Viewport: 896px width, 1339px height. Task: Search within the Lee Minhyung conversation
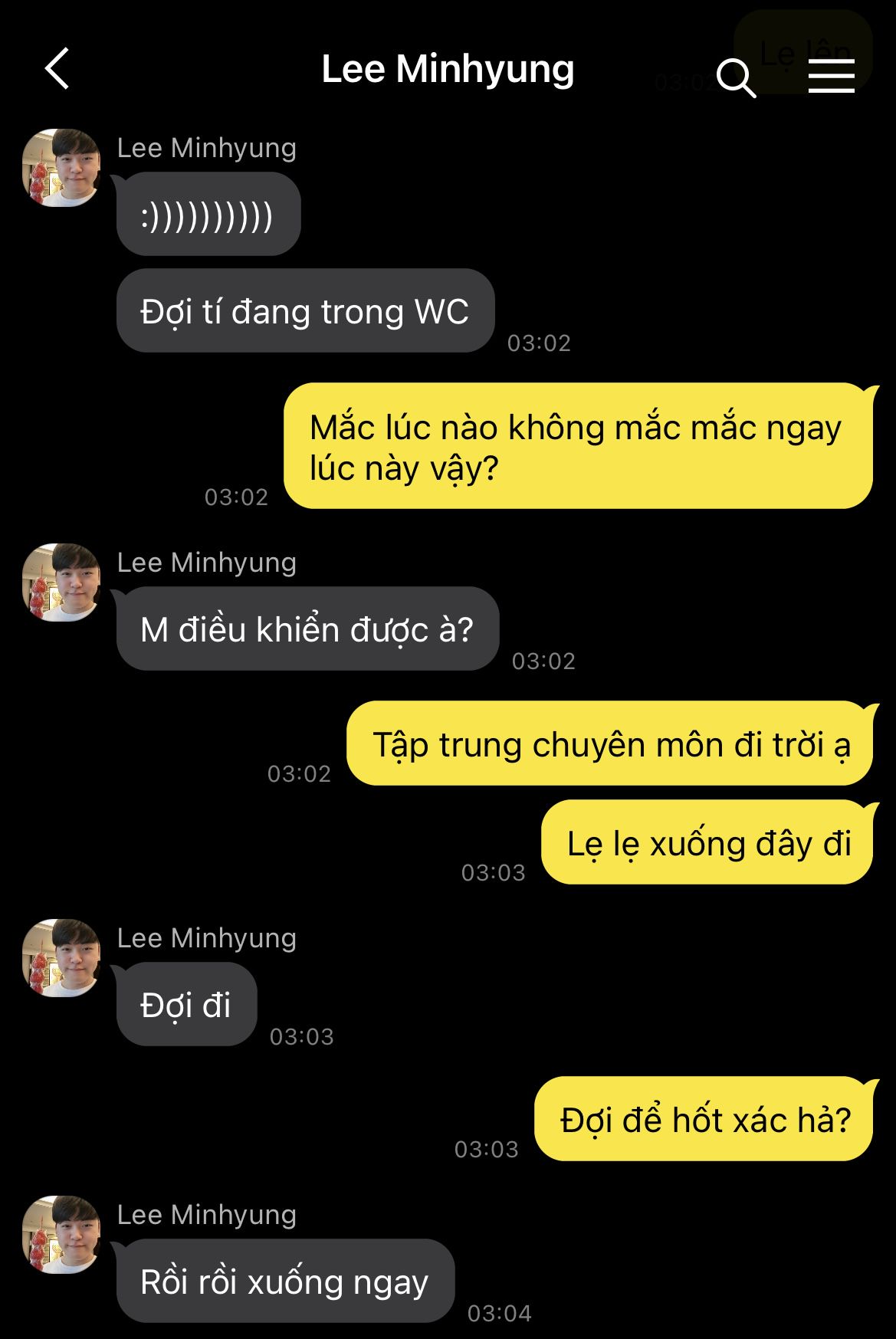[736, 77]
